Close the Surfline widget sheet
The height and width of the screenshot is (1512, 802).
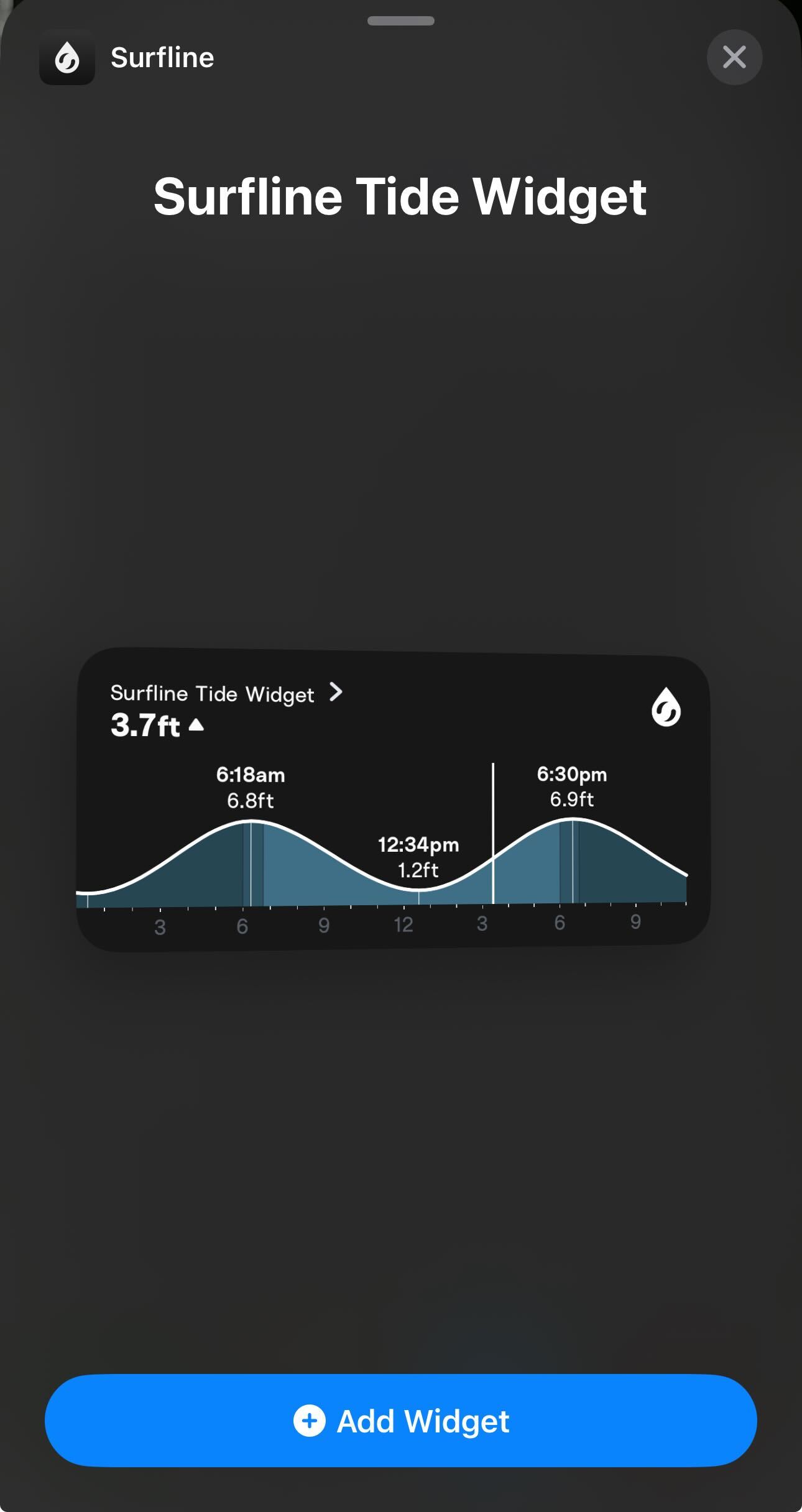click(734, 57)
